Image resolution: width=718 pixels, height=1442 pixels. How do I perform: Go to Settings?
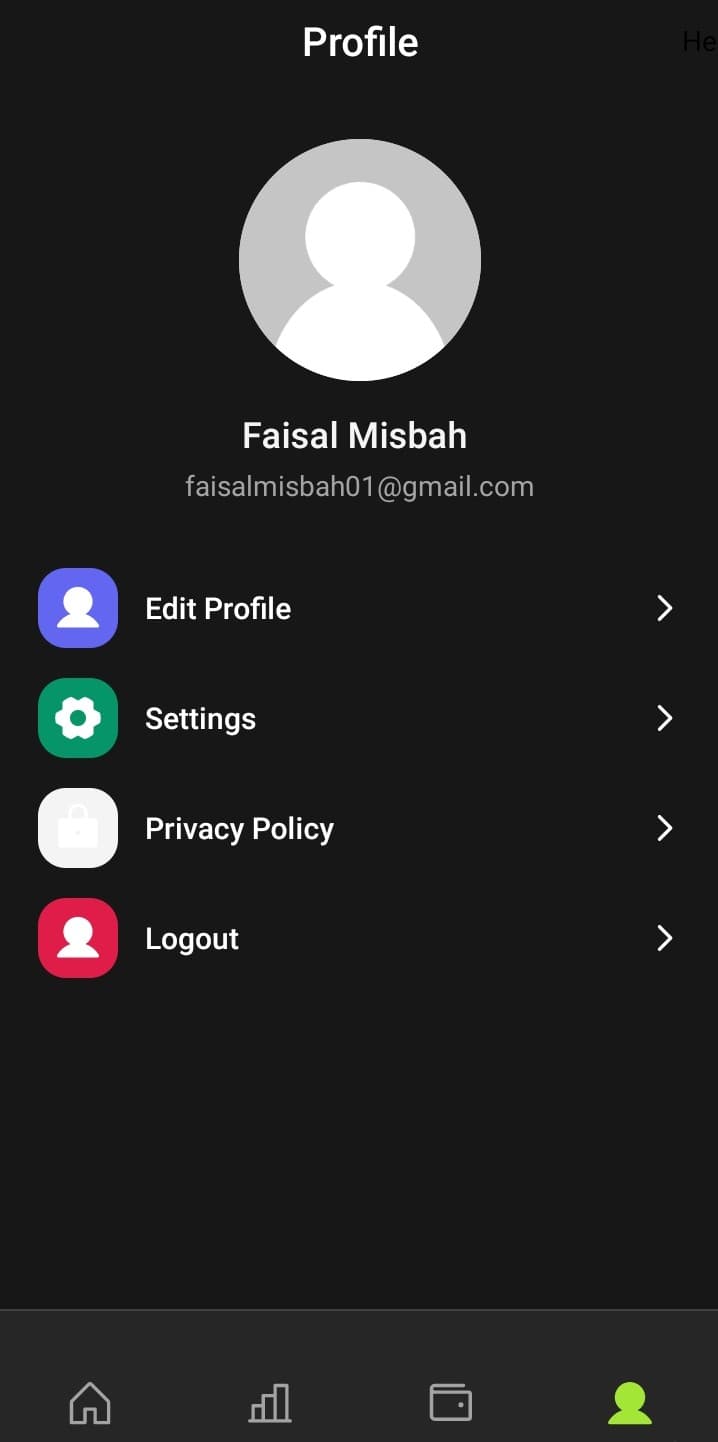click(200, 718)
